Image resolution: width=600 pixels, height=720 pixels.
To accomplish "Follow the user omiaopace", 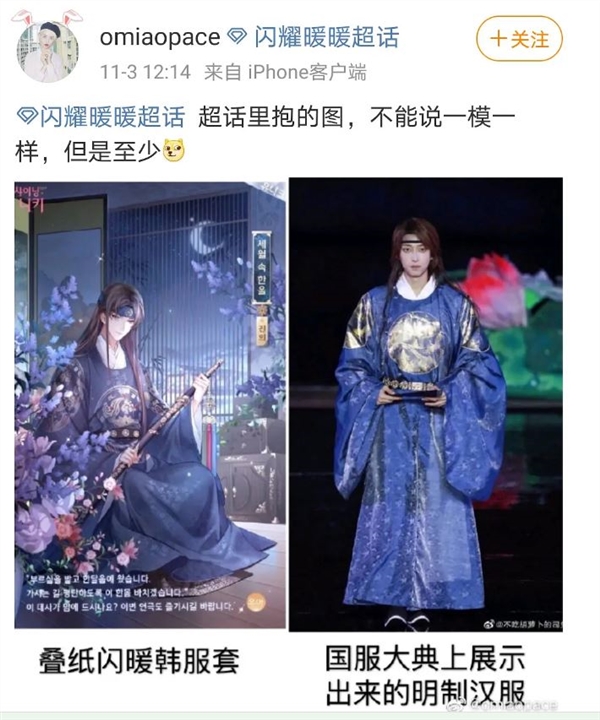I will coord(517,40).
